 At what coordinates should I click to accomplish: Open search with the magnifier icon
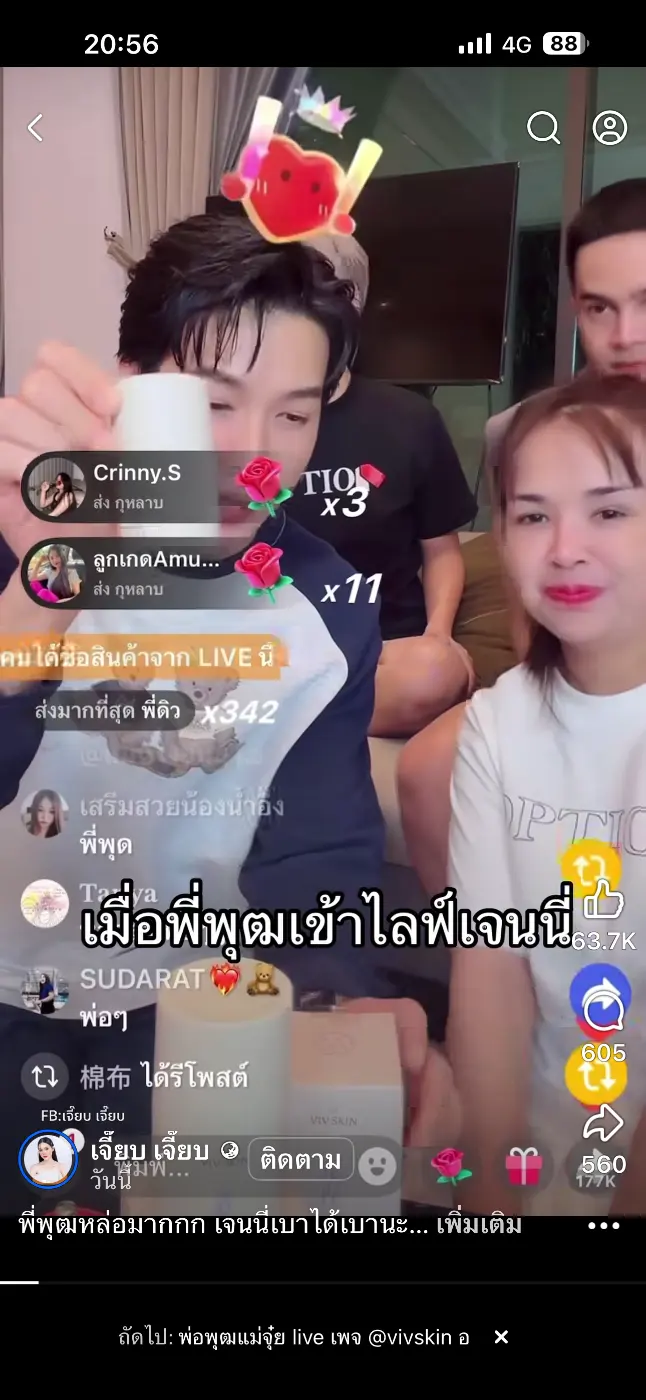click(x=543, y=128)
